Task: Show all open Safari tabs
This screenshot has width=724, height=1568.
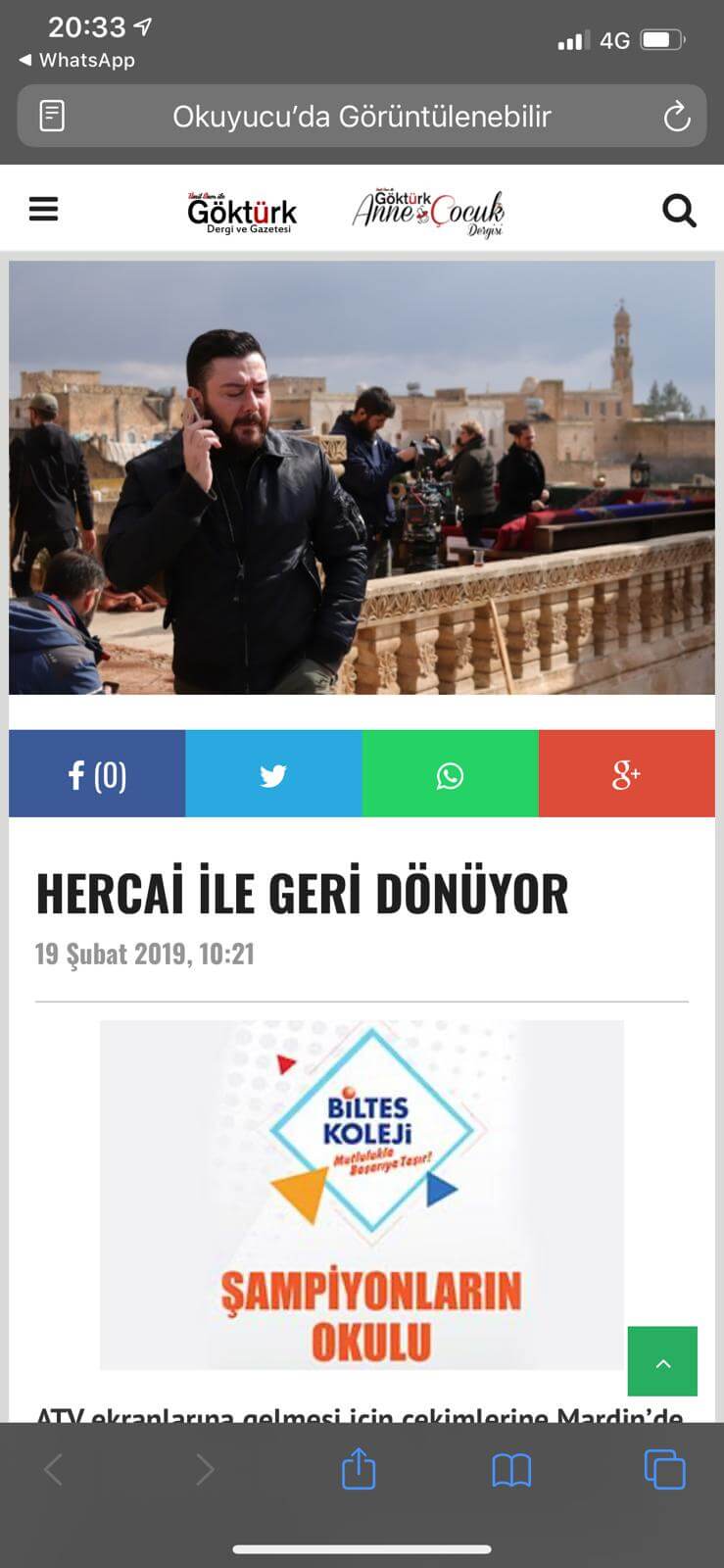Action: [664, 1469]
